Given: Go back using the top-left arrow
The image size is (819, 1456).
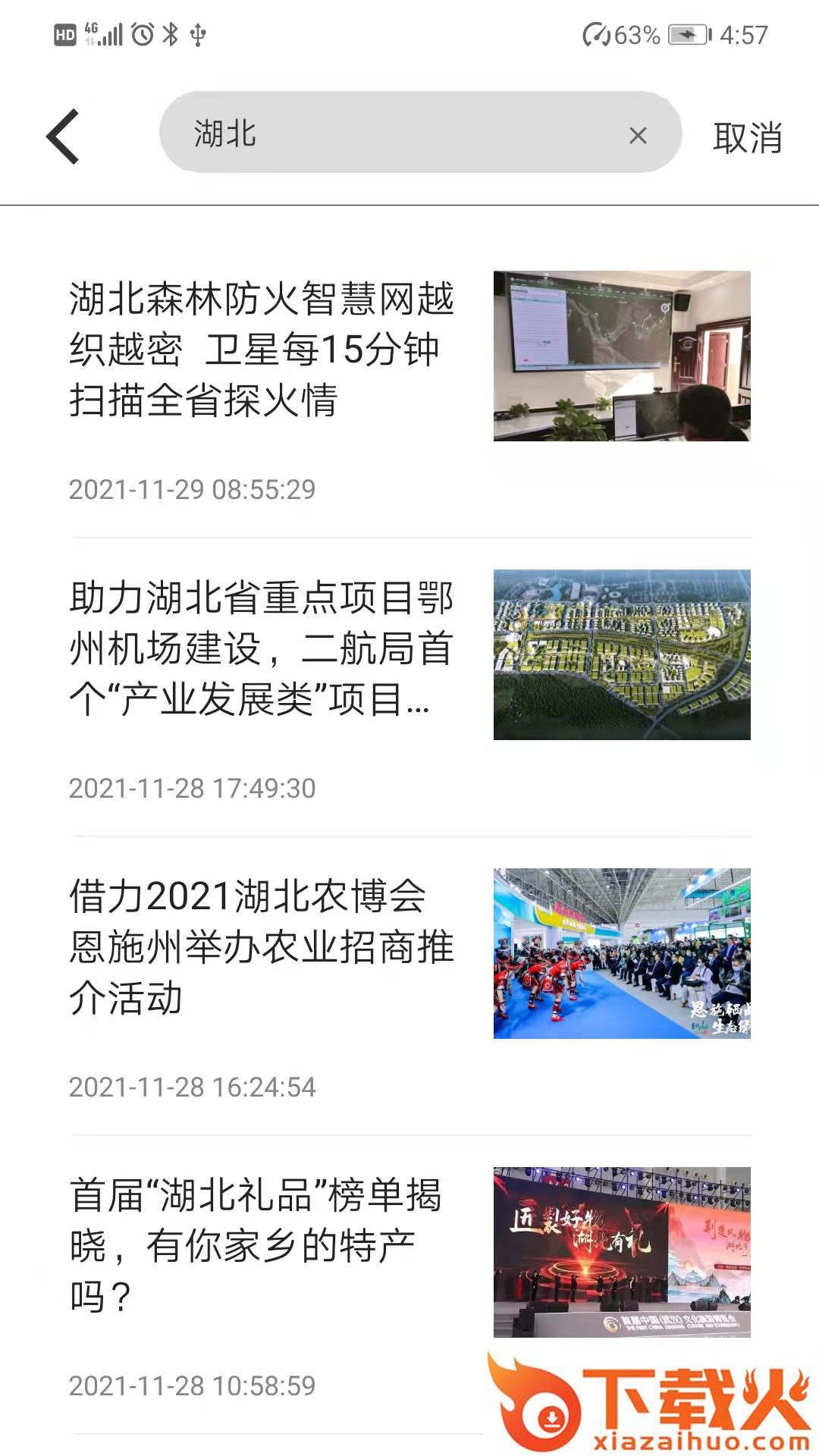Looking at the screenshot, I should (63, 136).
